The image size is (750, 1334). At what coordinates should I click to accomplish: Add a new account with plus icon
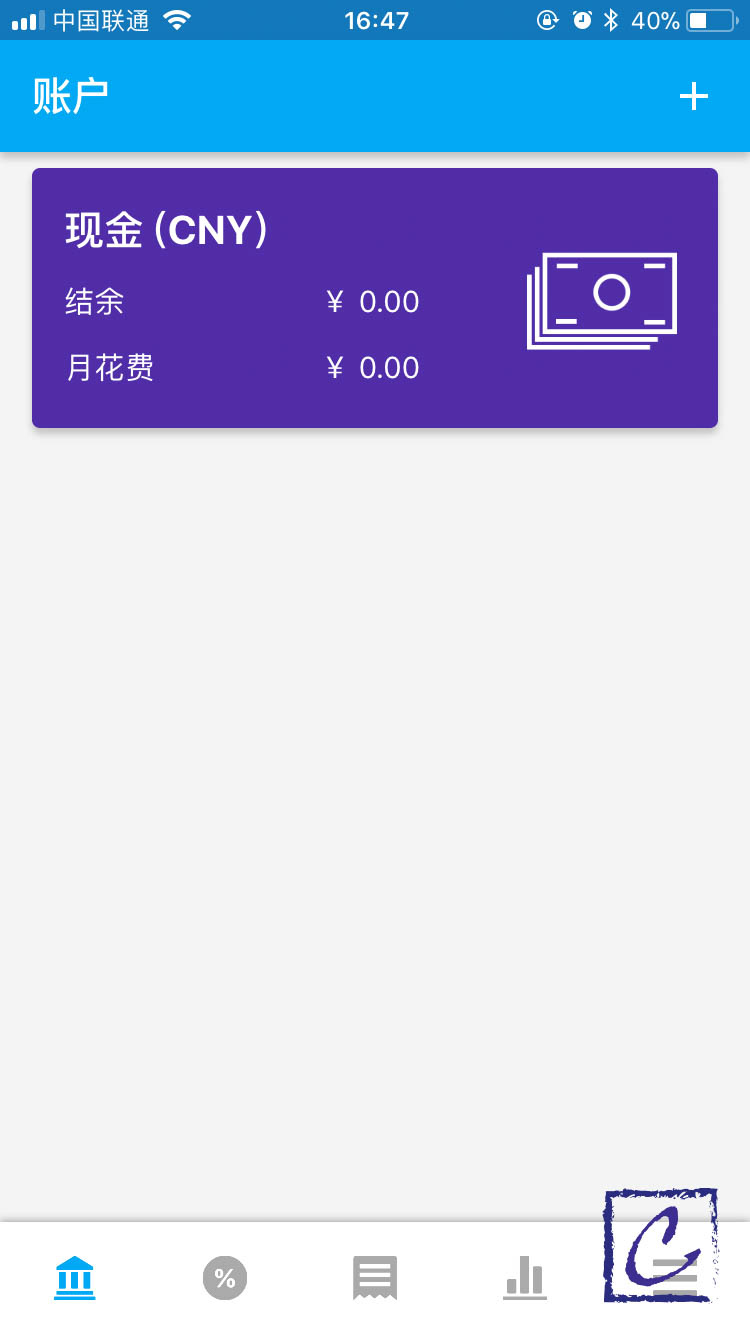tap(693, 96)
